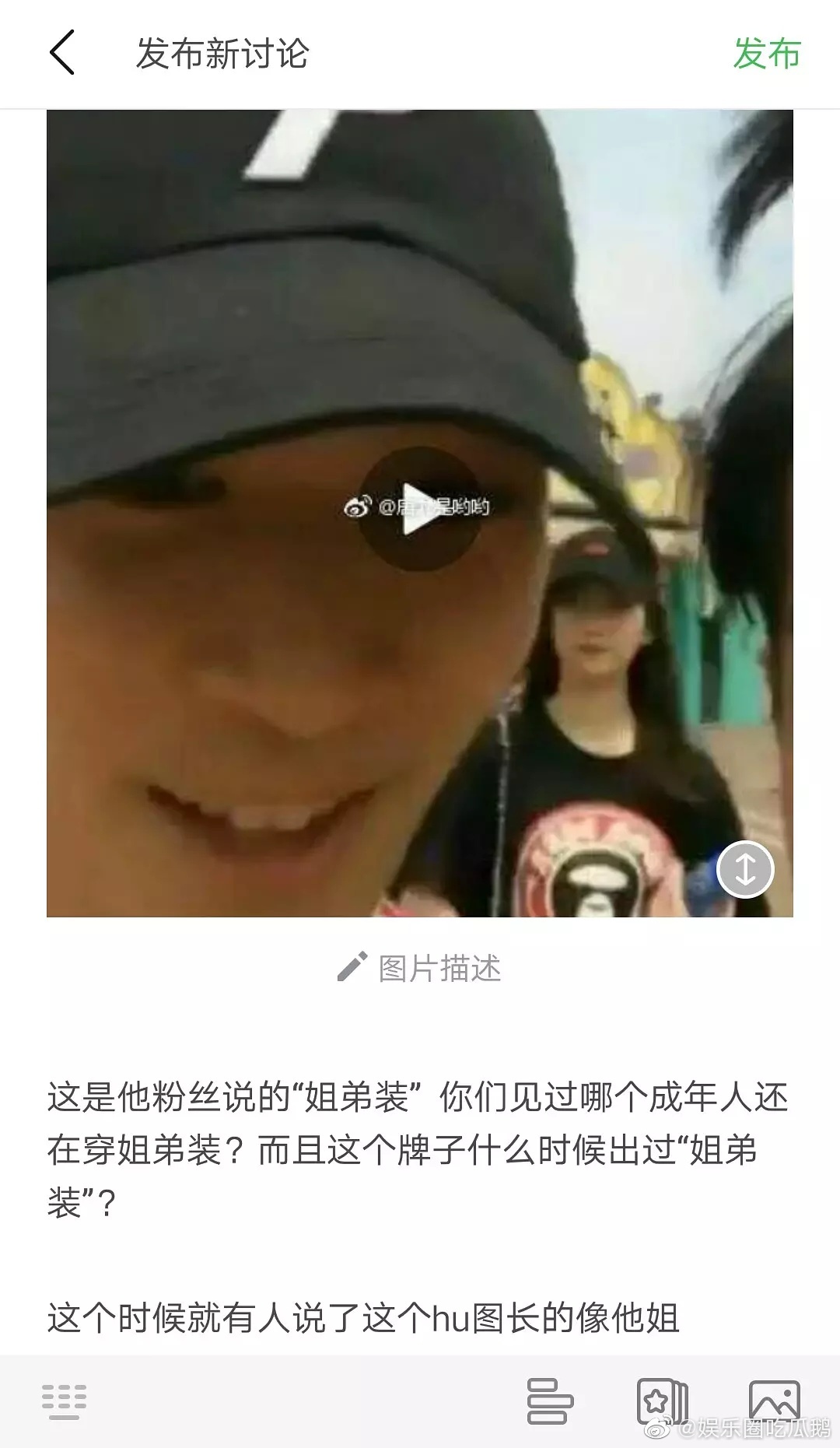Insert a picture using the image icon

tap(774, 1400)
